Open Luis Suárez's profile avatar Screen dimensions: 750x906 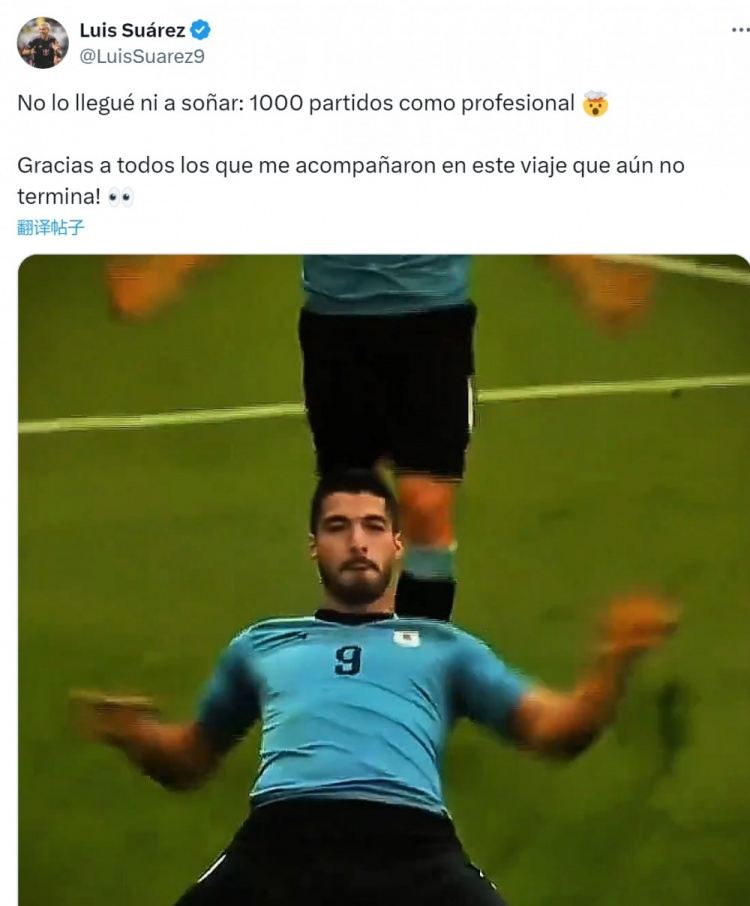click(x=42, y=43)
